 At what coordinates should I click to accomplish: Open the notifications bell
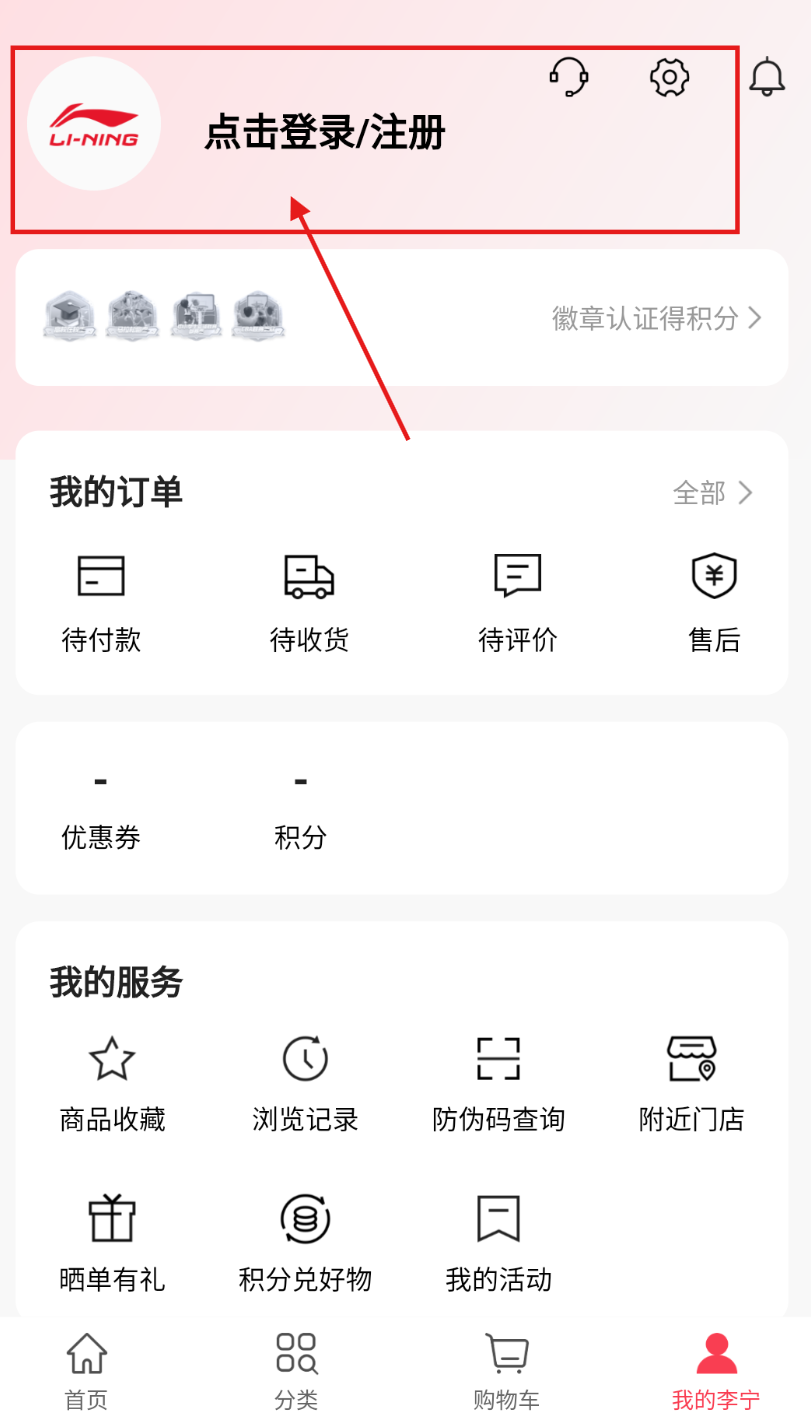click(x=767, y=77)
